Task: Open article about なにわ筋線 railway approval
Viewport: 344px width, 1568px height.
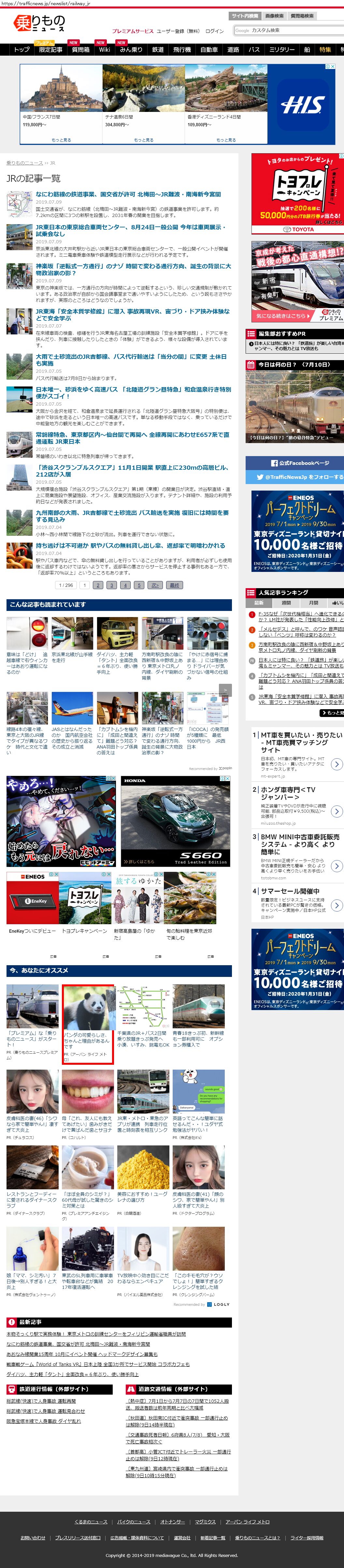Action: click(x=128, y=194)
